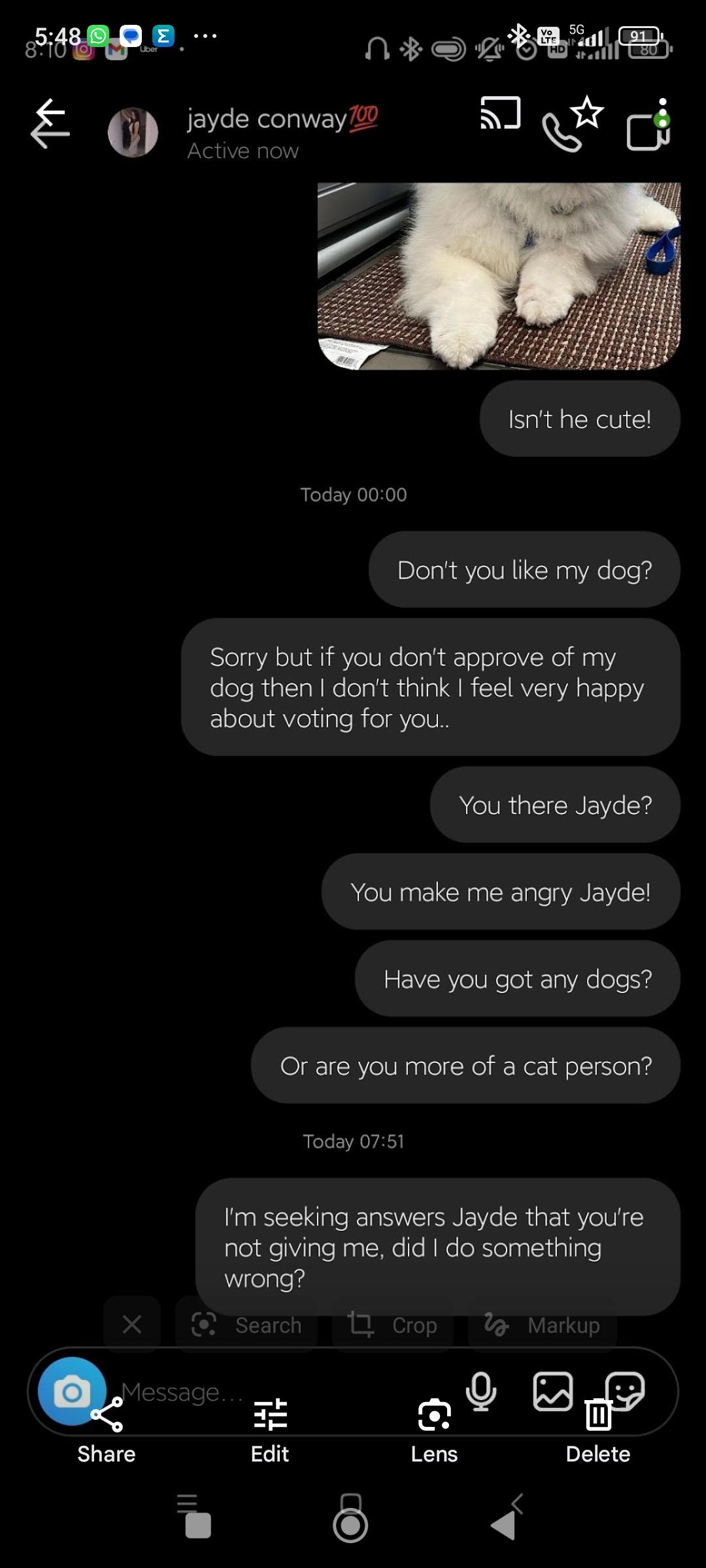Choose the Crop chip

[x=392, y=1325]
